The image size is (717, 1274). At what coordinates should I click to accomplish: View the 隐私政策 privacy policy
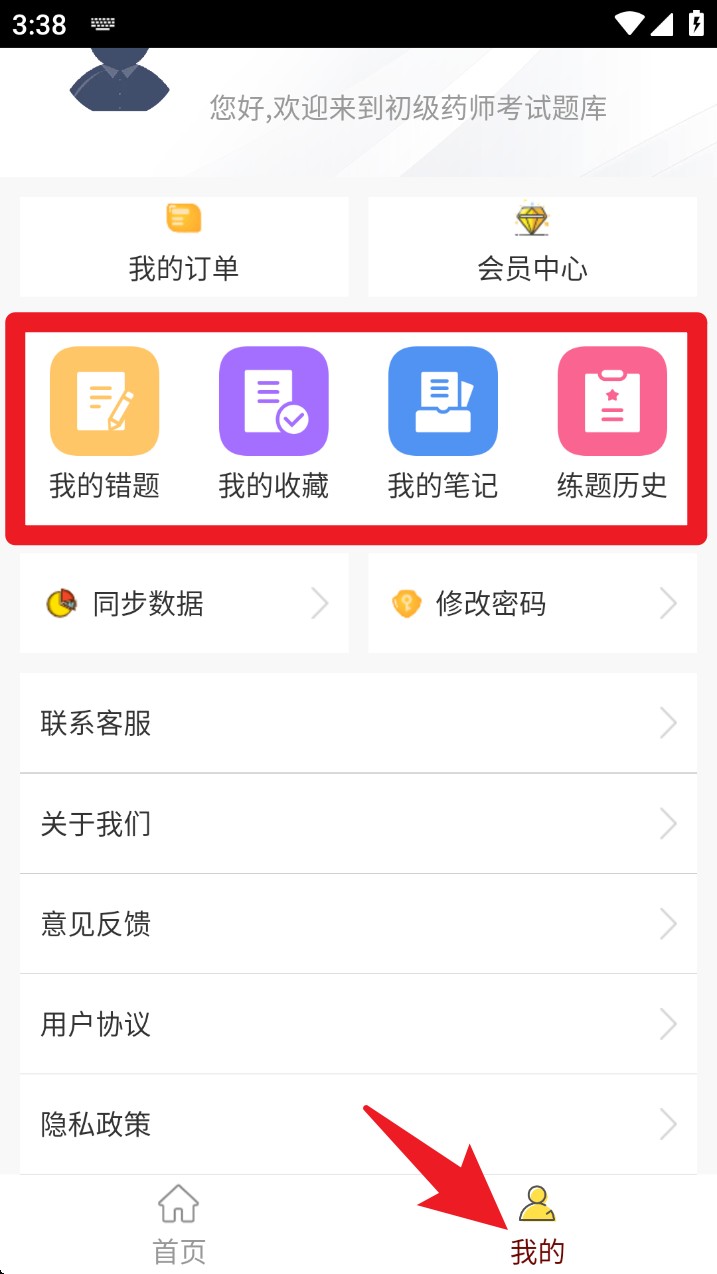click(x=358, y=1124)
